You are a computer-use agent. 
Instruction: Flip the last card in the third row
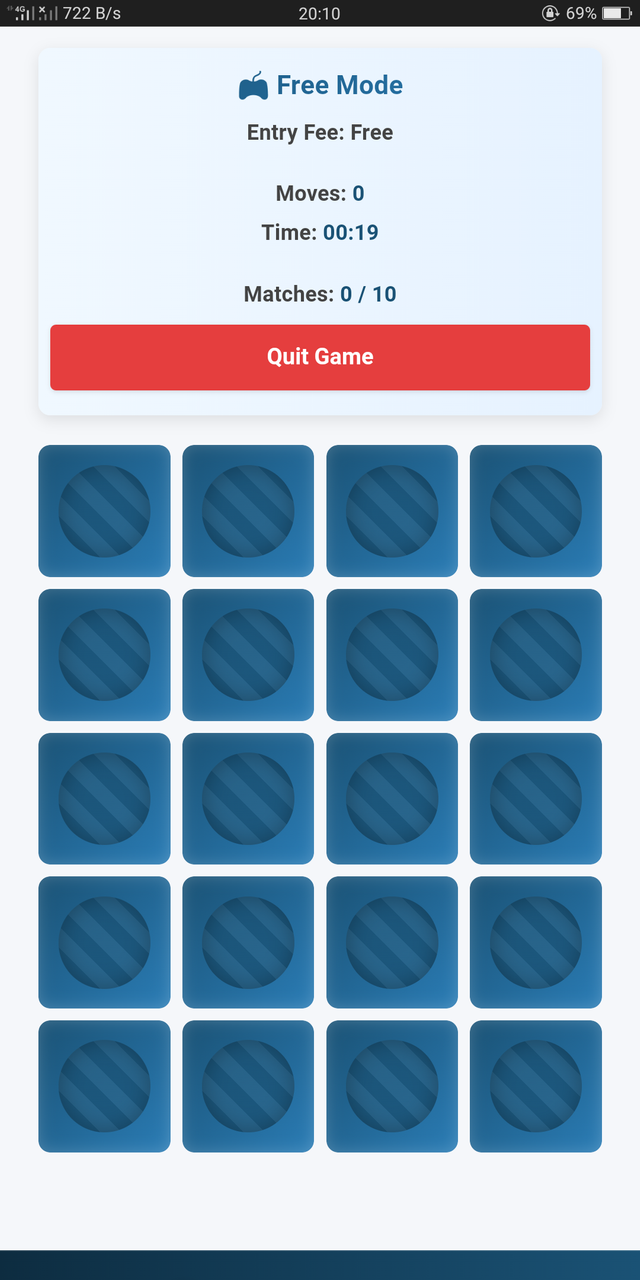tap(535, 799)
